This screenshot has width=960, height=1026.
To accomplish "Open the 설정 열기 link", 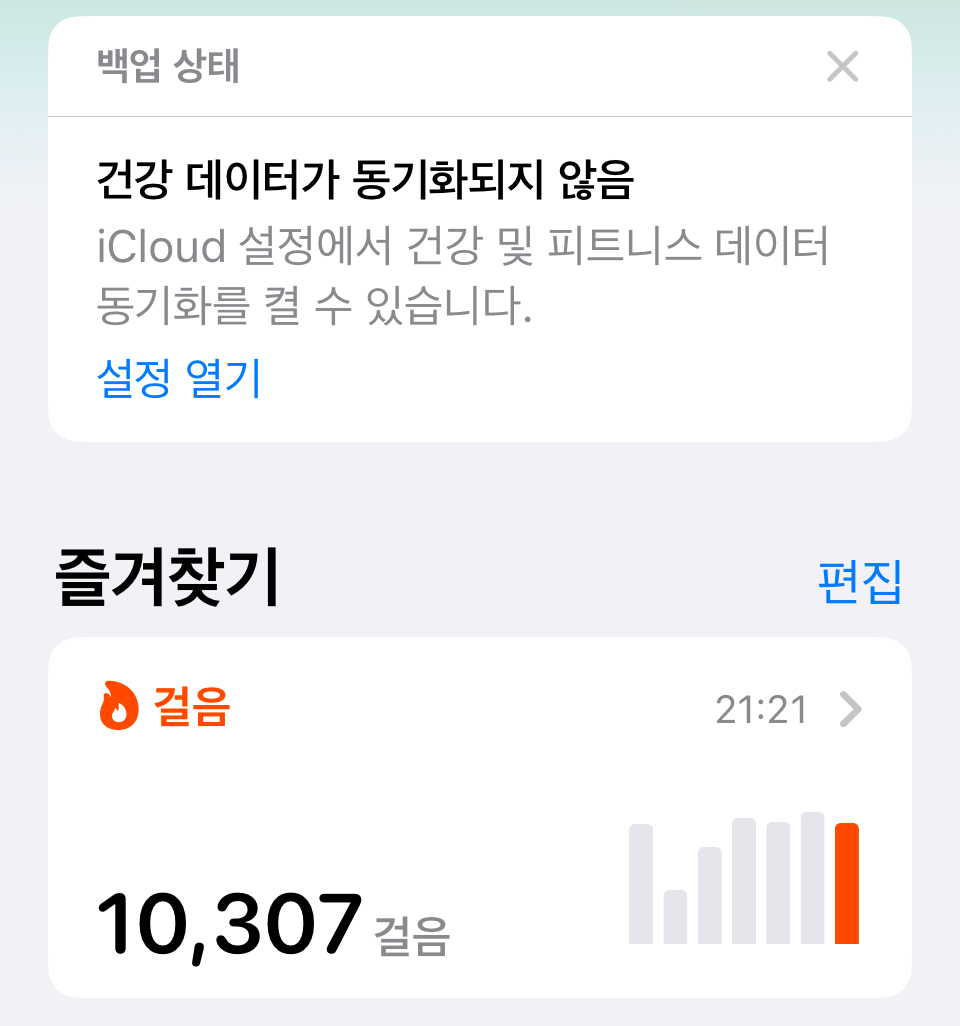I will (179, 379).
